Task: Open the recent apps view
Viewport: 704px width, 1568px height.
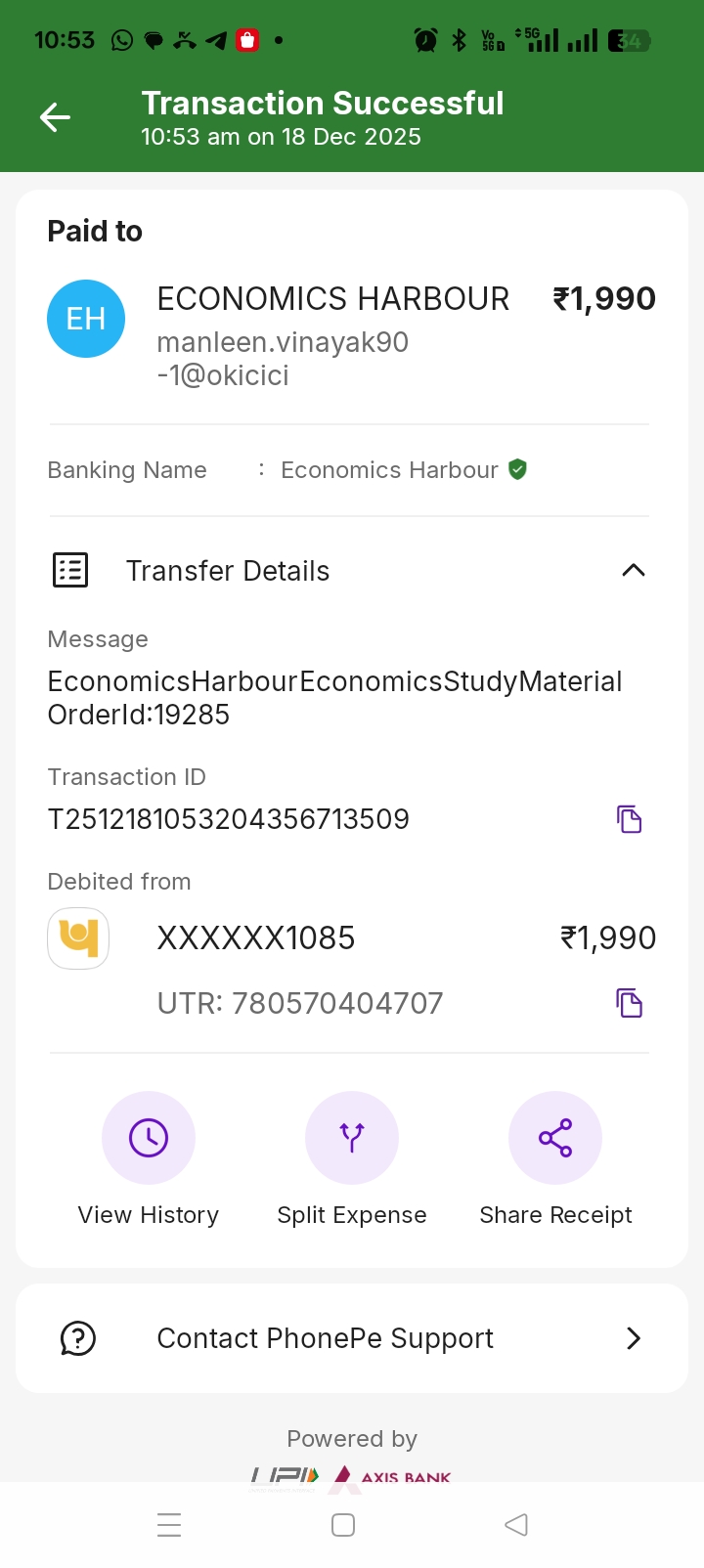Action: click(x=169, y=1525)
